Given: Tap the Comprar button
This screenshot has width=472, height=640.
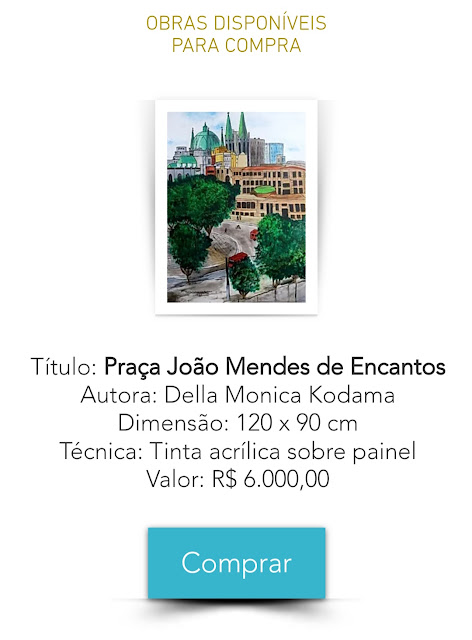Looking at the screenshot, I should (x=236, y=563).
